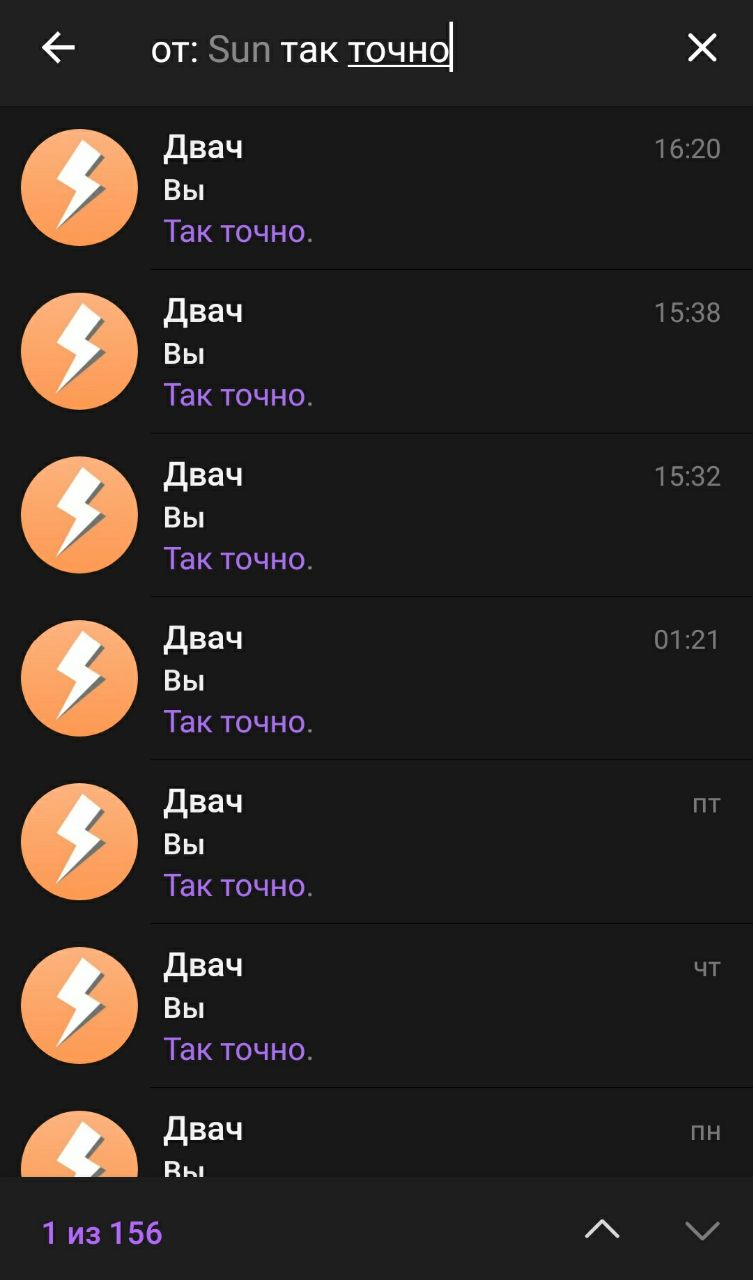The height and width of the screenshot is (1280, 753).
Task: Open the Двач result dated пт
Action: (x=376, y=842)
